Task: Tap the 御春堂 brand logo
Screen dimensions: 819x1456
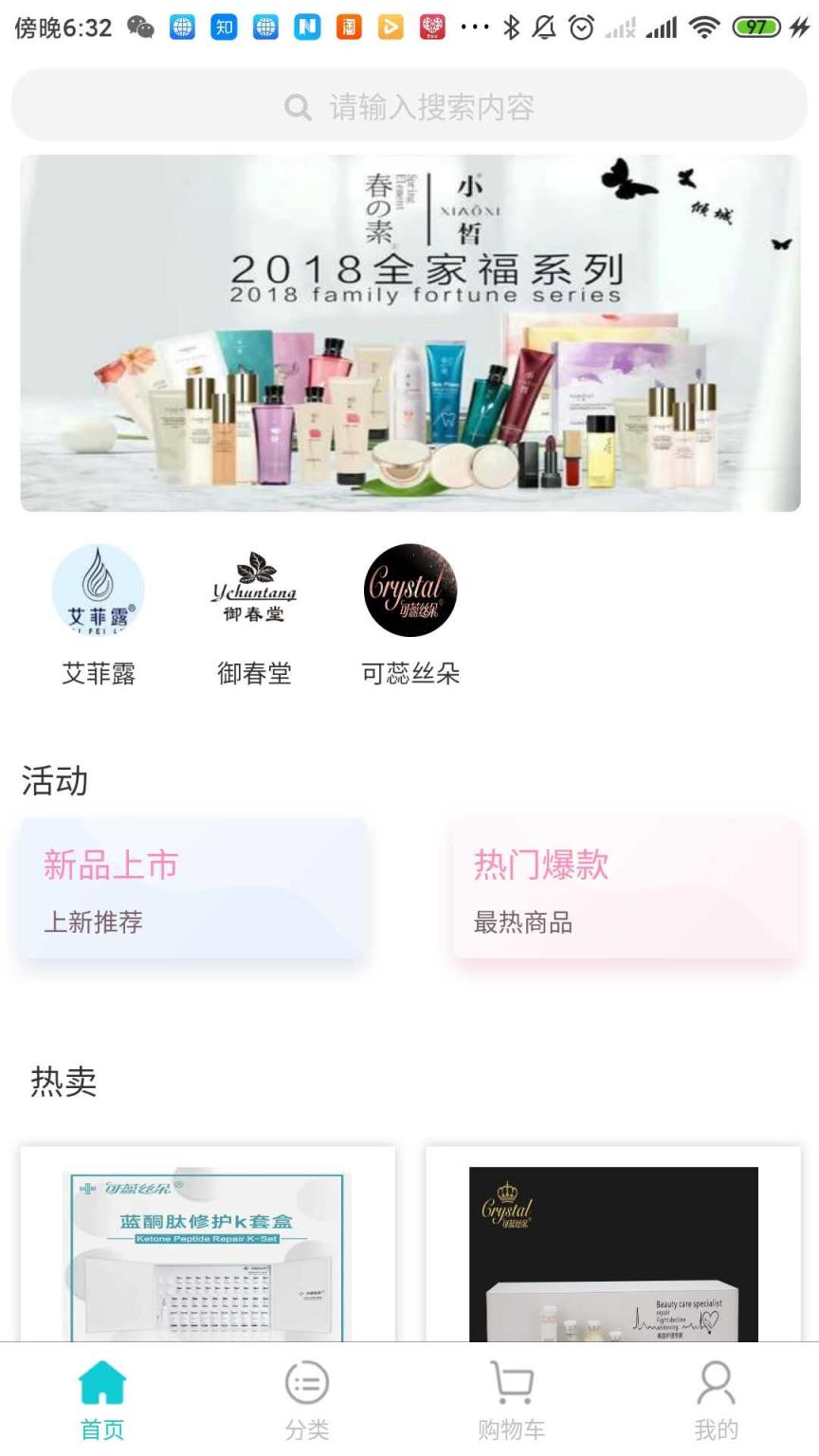Action: coord(254,590)
